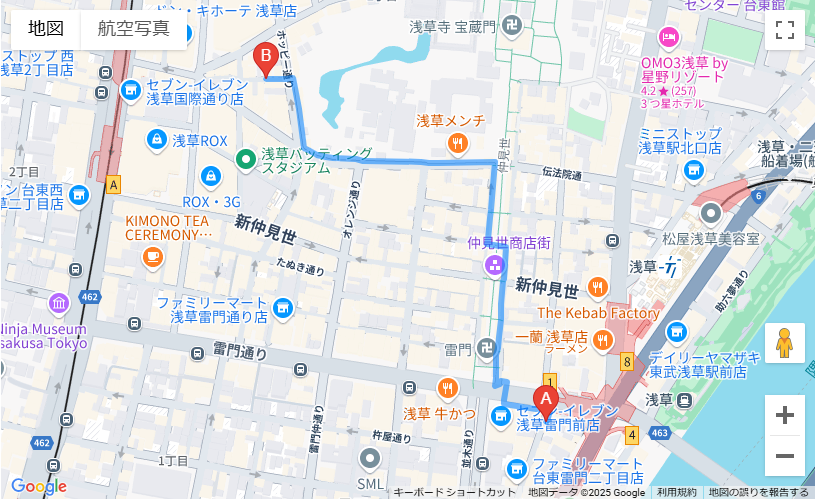
Task: Open ファミリーマート 浅草雷門通り店 pin
Action: click(x=282, y=307)
